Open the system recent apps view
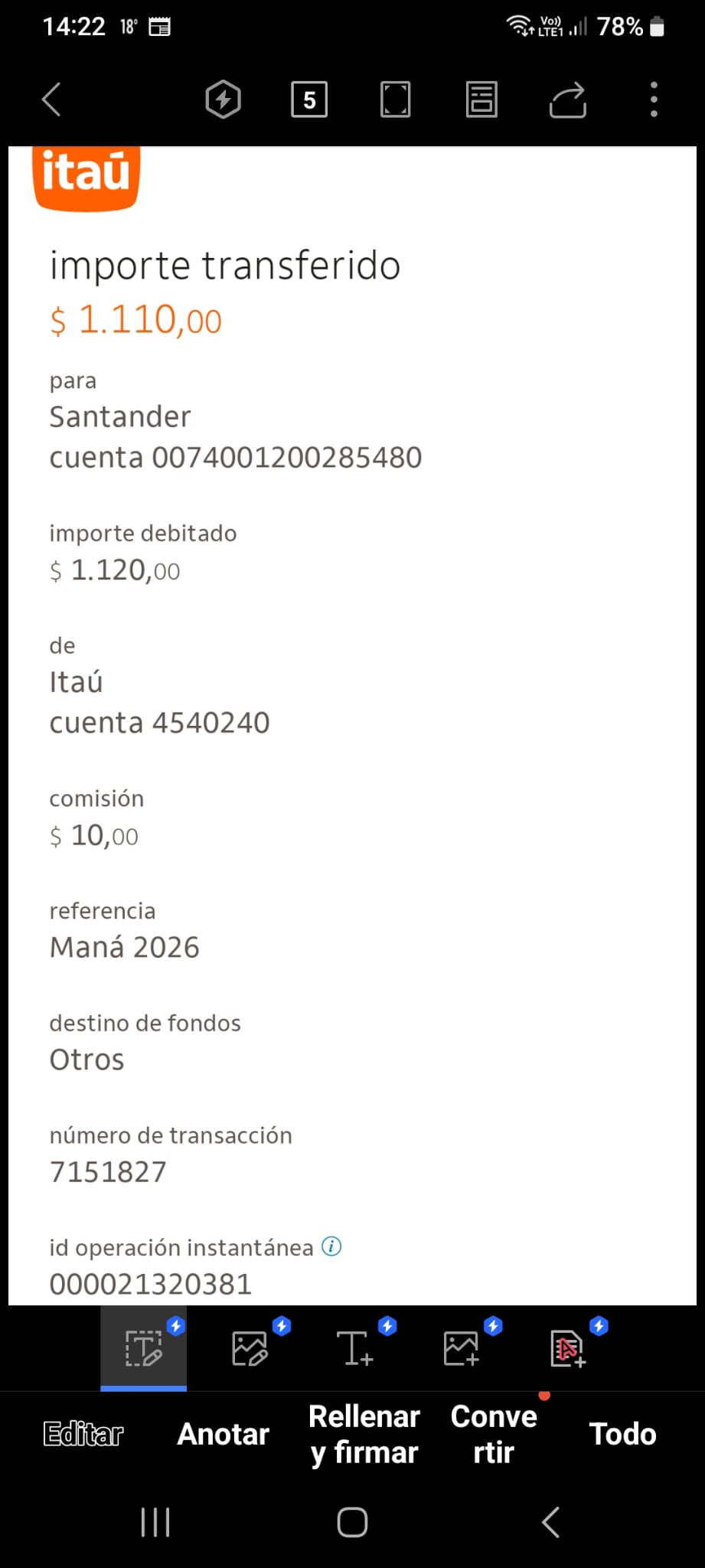This screenshot has height=1568, width=705. pos(155,1522)
